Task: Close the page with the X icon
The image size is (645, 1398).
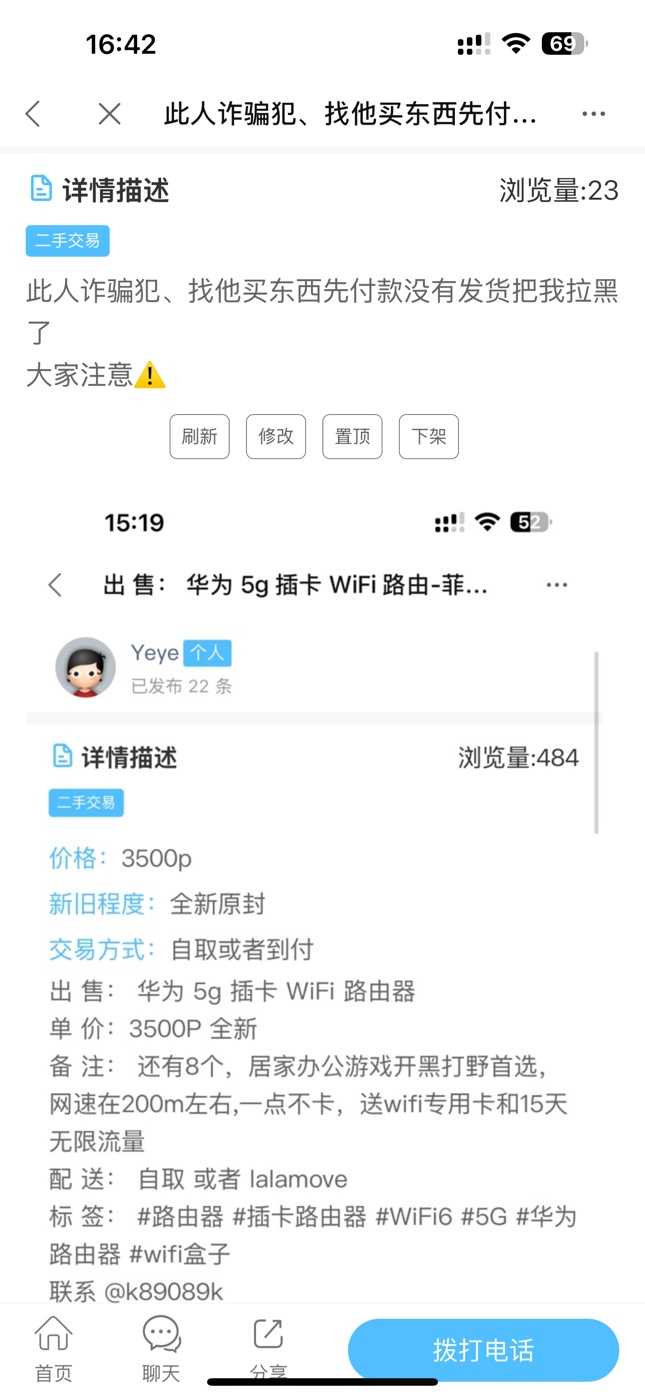Action: (110, 114)
